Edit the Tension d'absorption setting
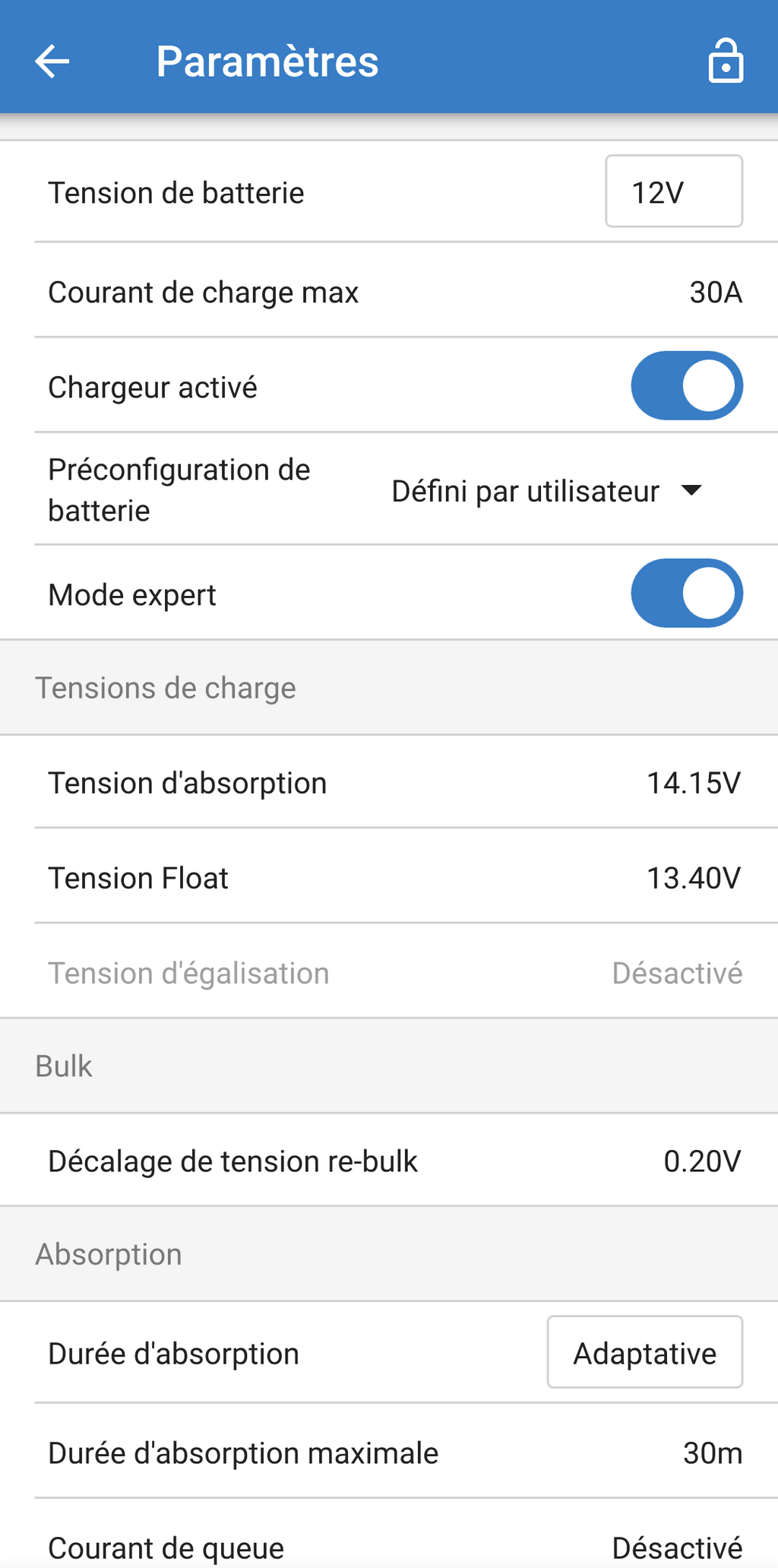Image resolution: width=778 pixels, height=1568 pixels. 389,783
